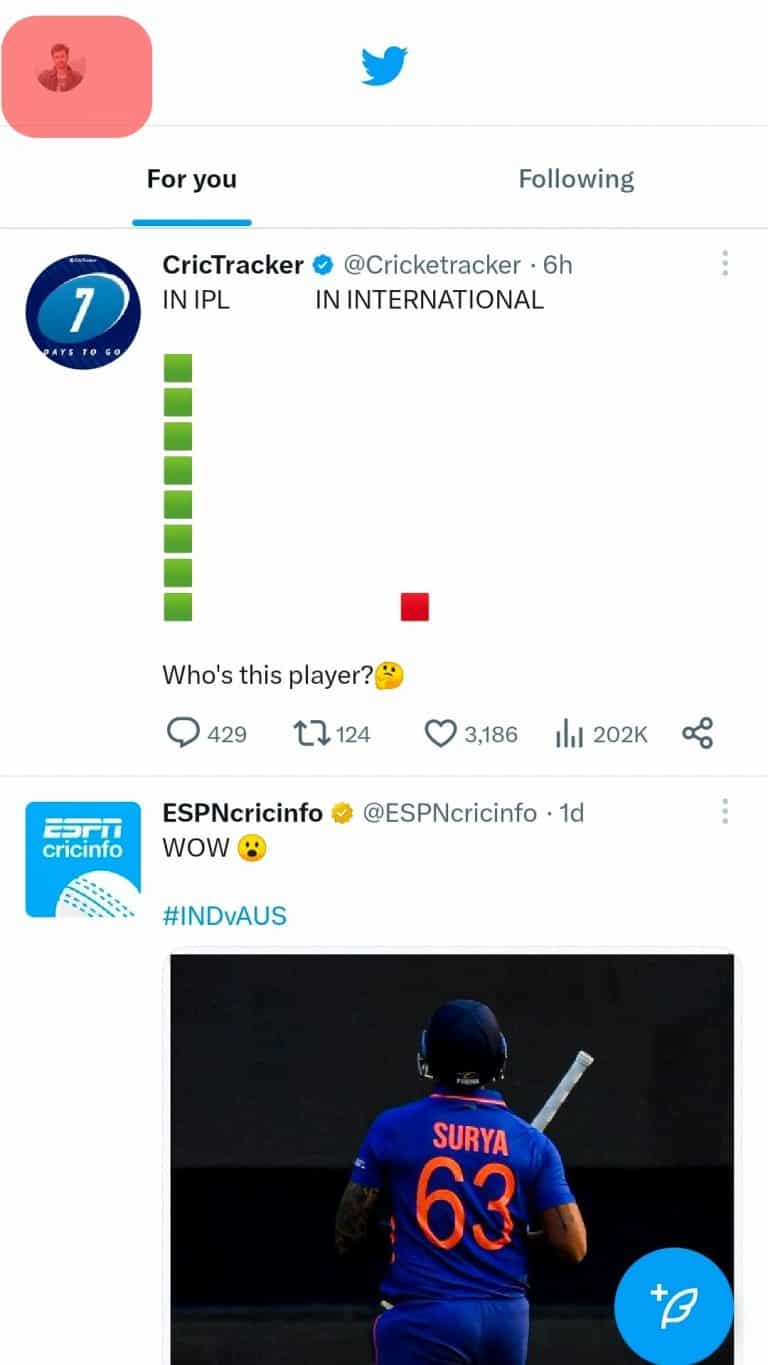Select the red square in the tweet graphic
The image size is (768, 1365).
pos(413,606)
